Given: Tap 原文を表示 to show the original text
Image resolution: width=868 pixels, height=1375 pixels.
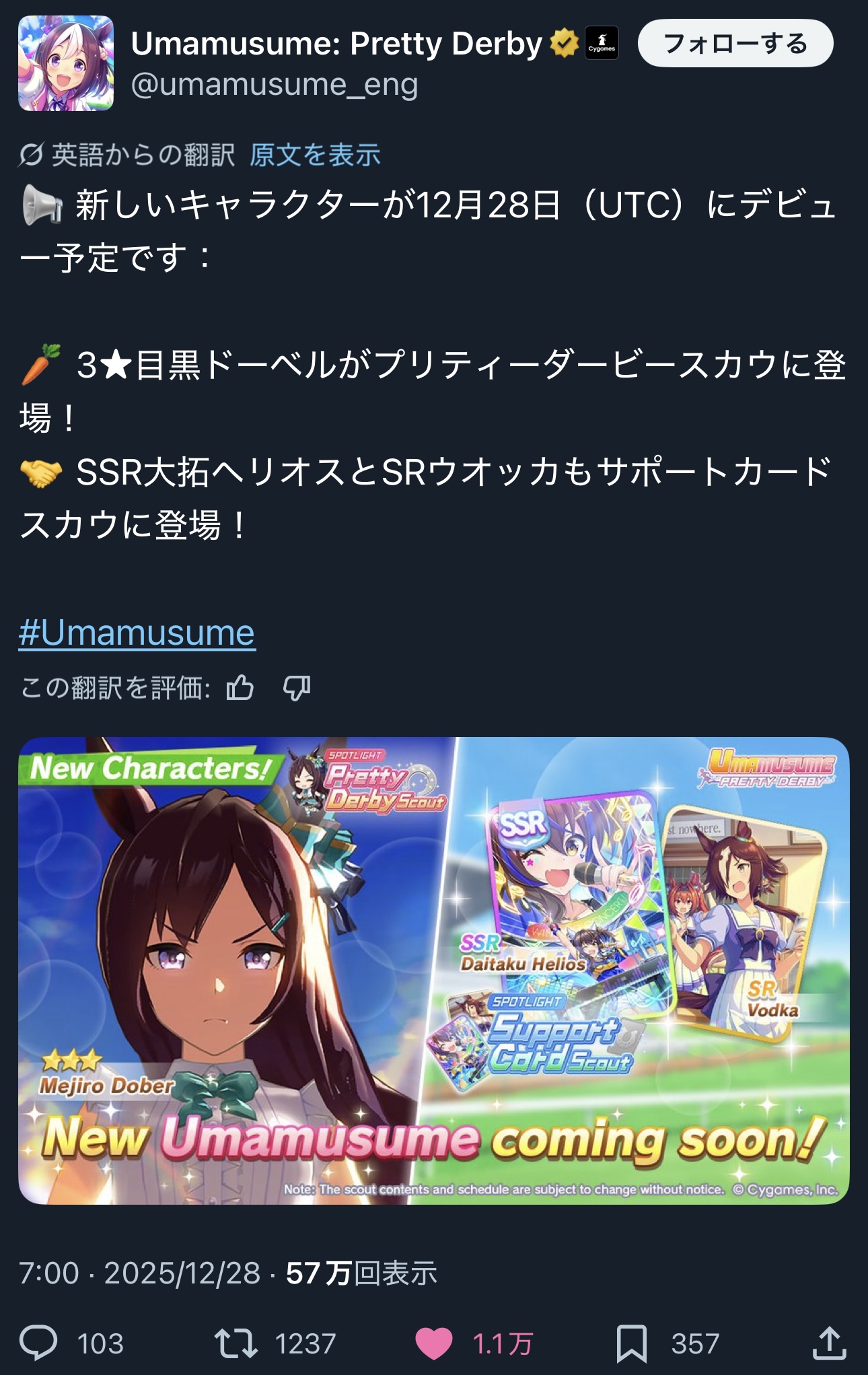Looking at the screenshot, I should pos(315,155).
